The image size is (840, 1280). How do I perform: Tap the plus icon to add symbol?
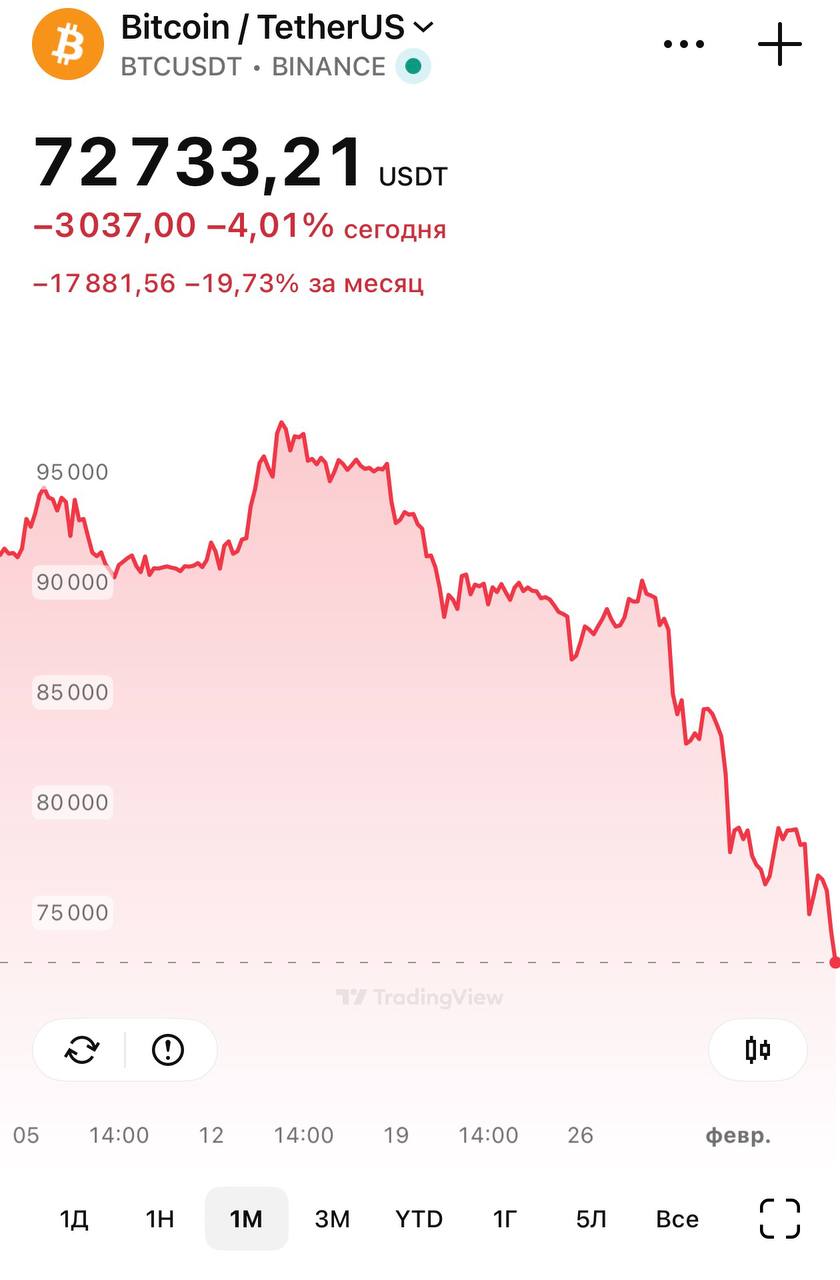pos(780,44)
